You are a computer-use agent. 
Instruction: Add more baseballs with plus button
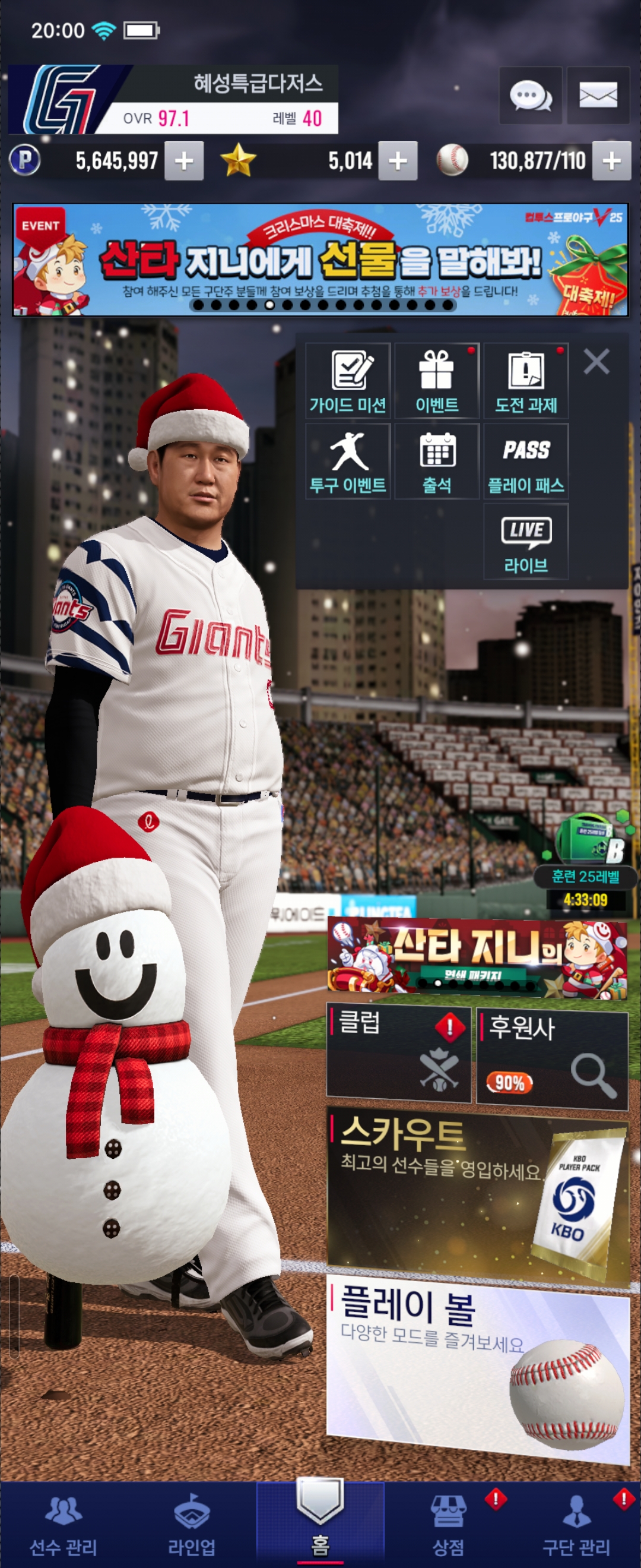point(611,162)
